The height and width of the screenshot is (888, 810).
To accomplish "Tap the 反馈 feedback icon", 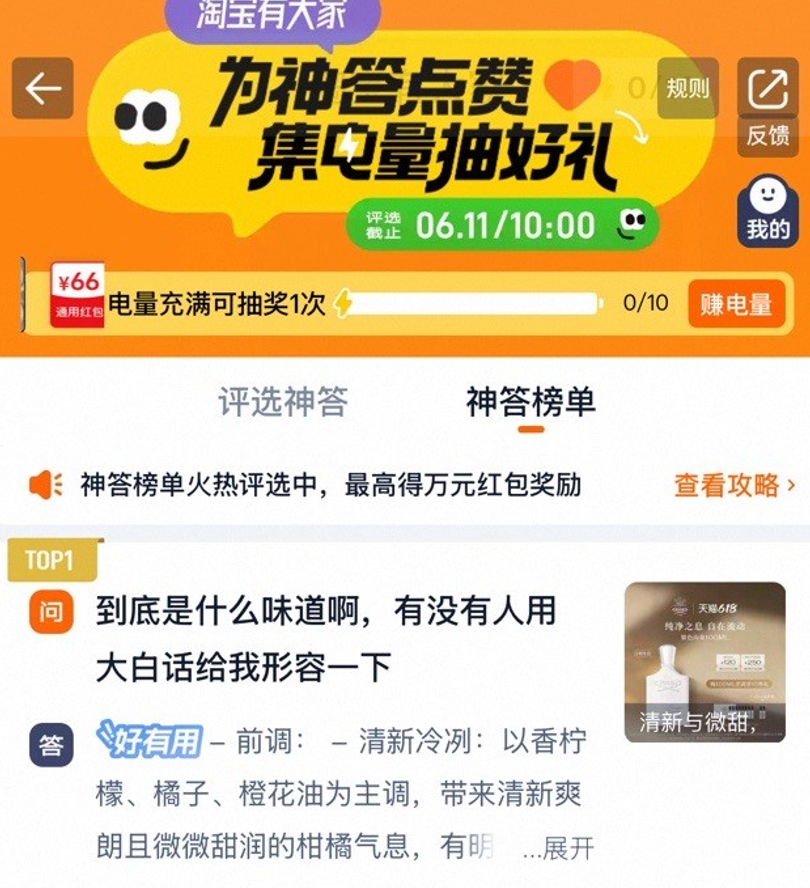I will 767,103.
